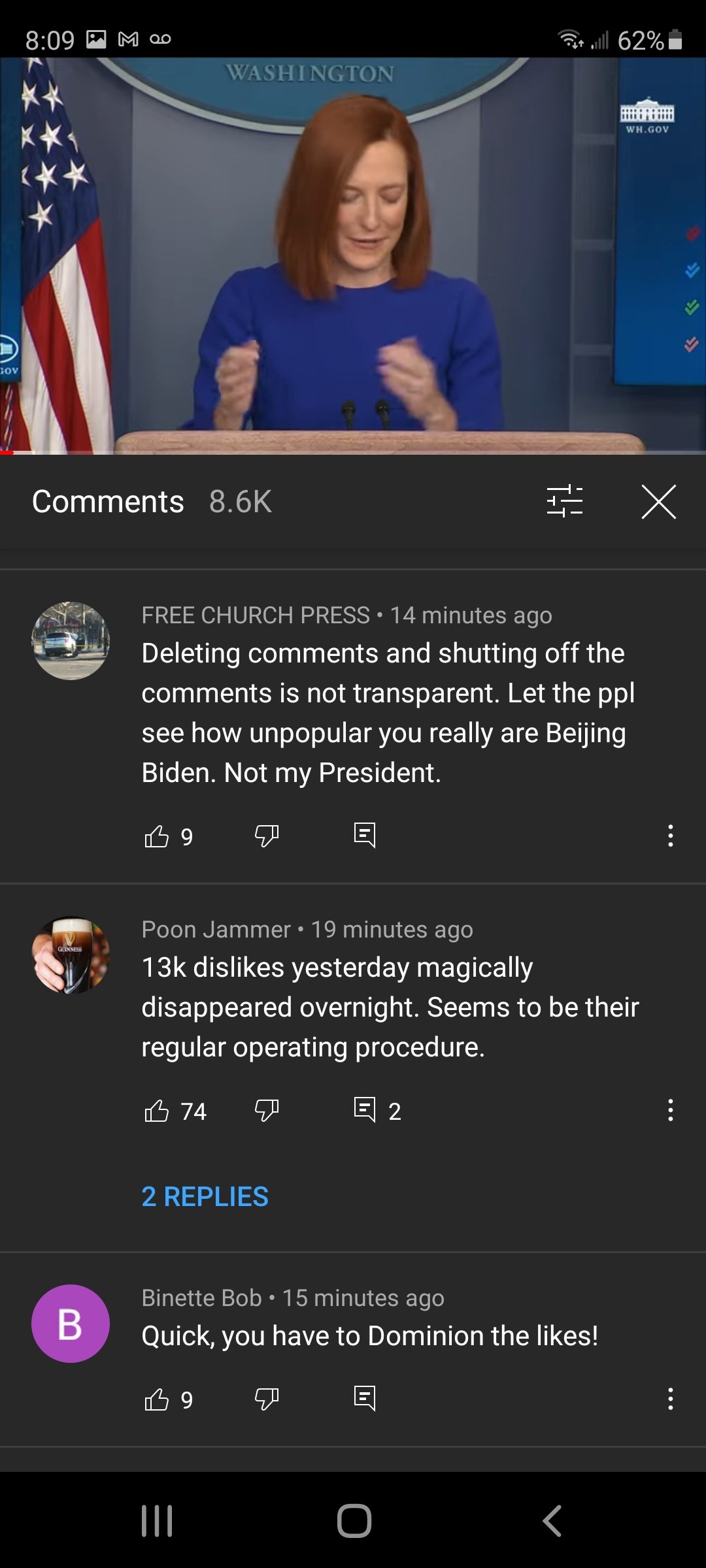This screenshot has height=1568, width=706.
Task: Dislike FREE CHURCH PRESS's comment
Action: 267,836
